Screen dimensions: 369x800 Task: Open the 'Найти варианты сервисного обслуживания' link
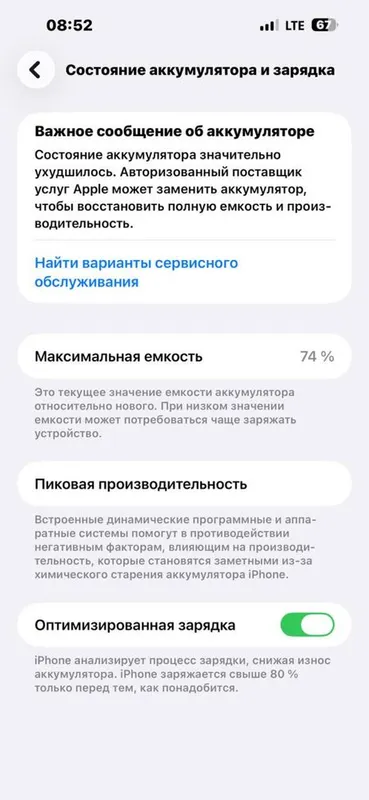(x=136, y=272)
